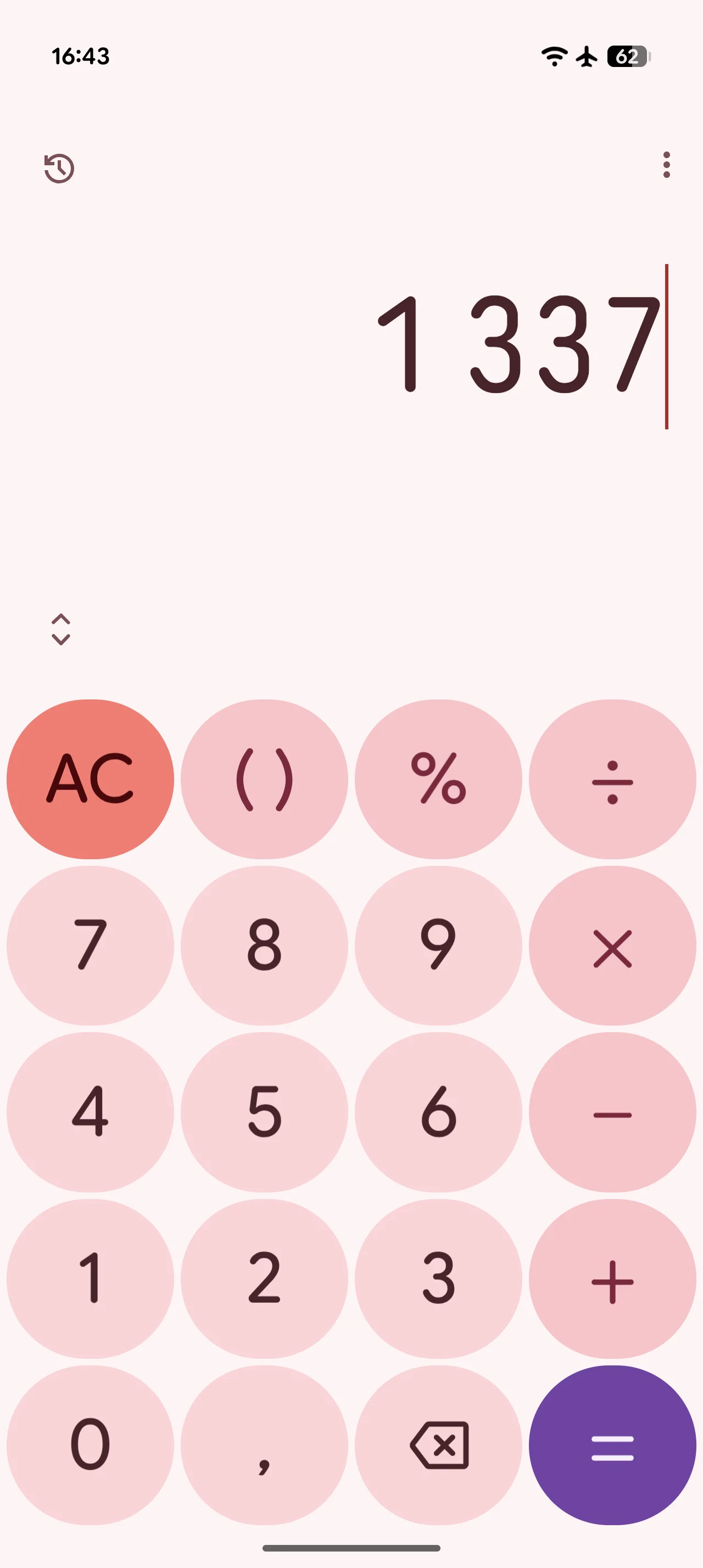Expand the scientific functions panel
The image size is (703, 1568).
61,629
